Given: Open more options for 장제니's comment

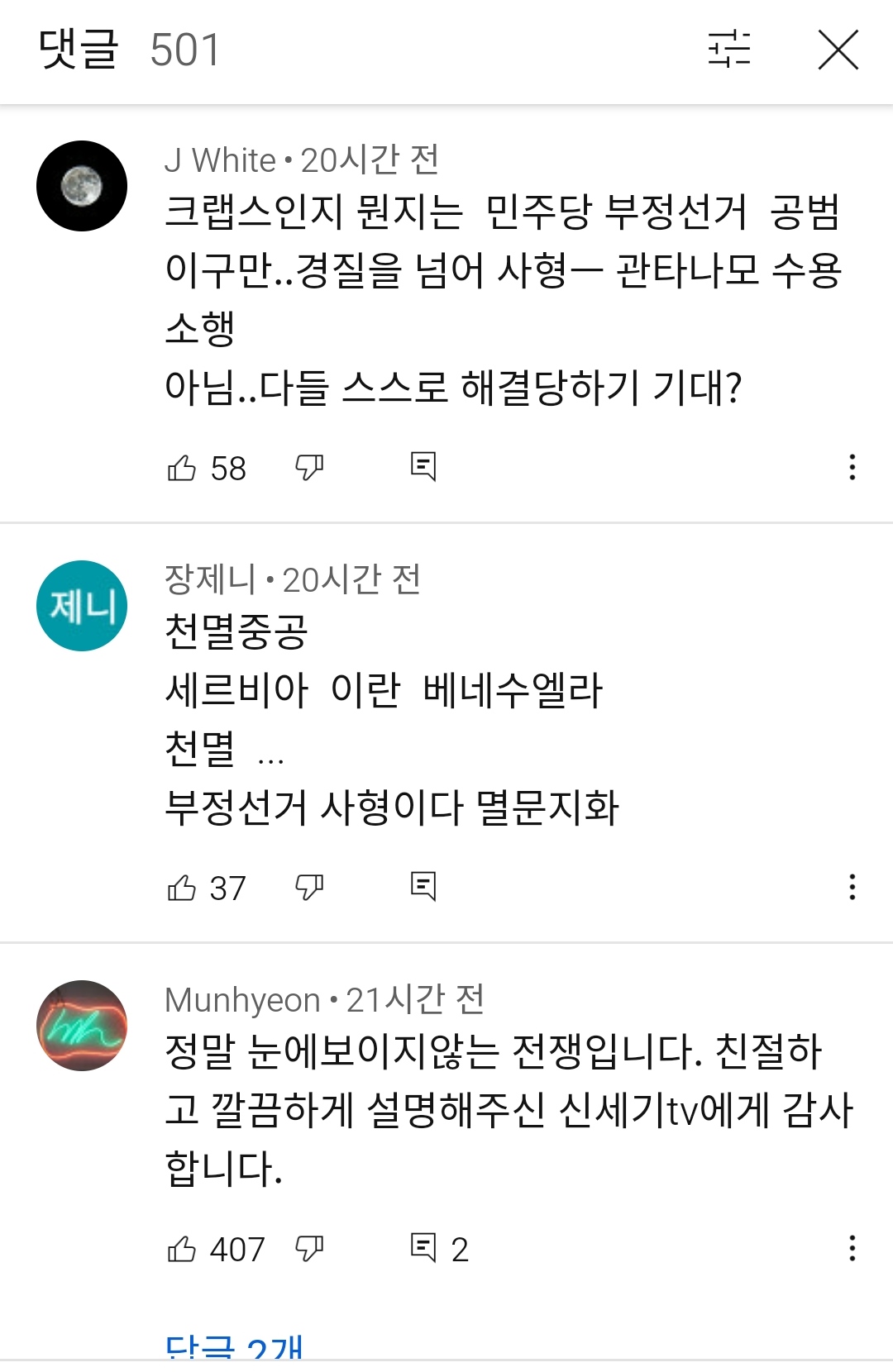Looking at the screenshot, I should [x=852, y=887].
